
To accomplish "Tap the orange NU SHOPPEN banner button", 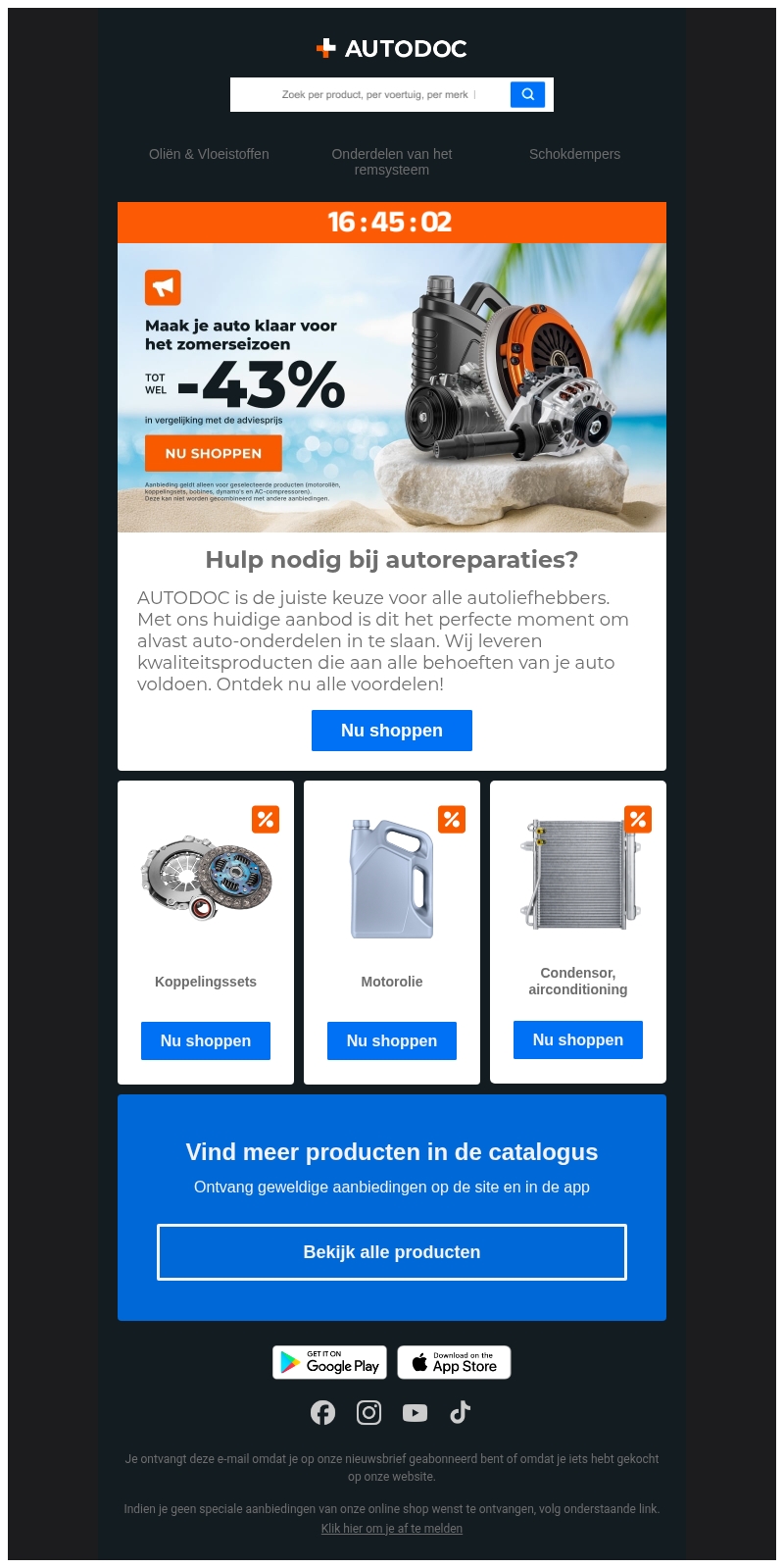I will 214,453.
